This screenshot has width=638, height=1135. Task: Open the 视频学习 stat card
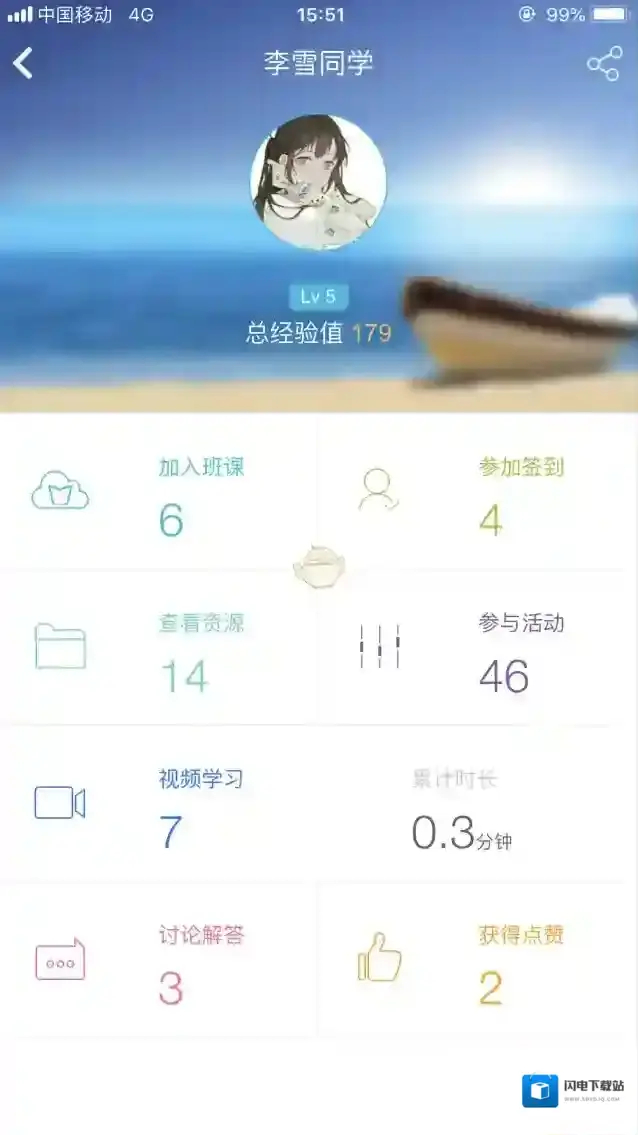point(160,805)
